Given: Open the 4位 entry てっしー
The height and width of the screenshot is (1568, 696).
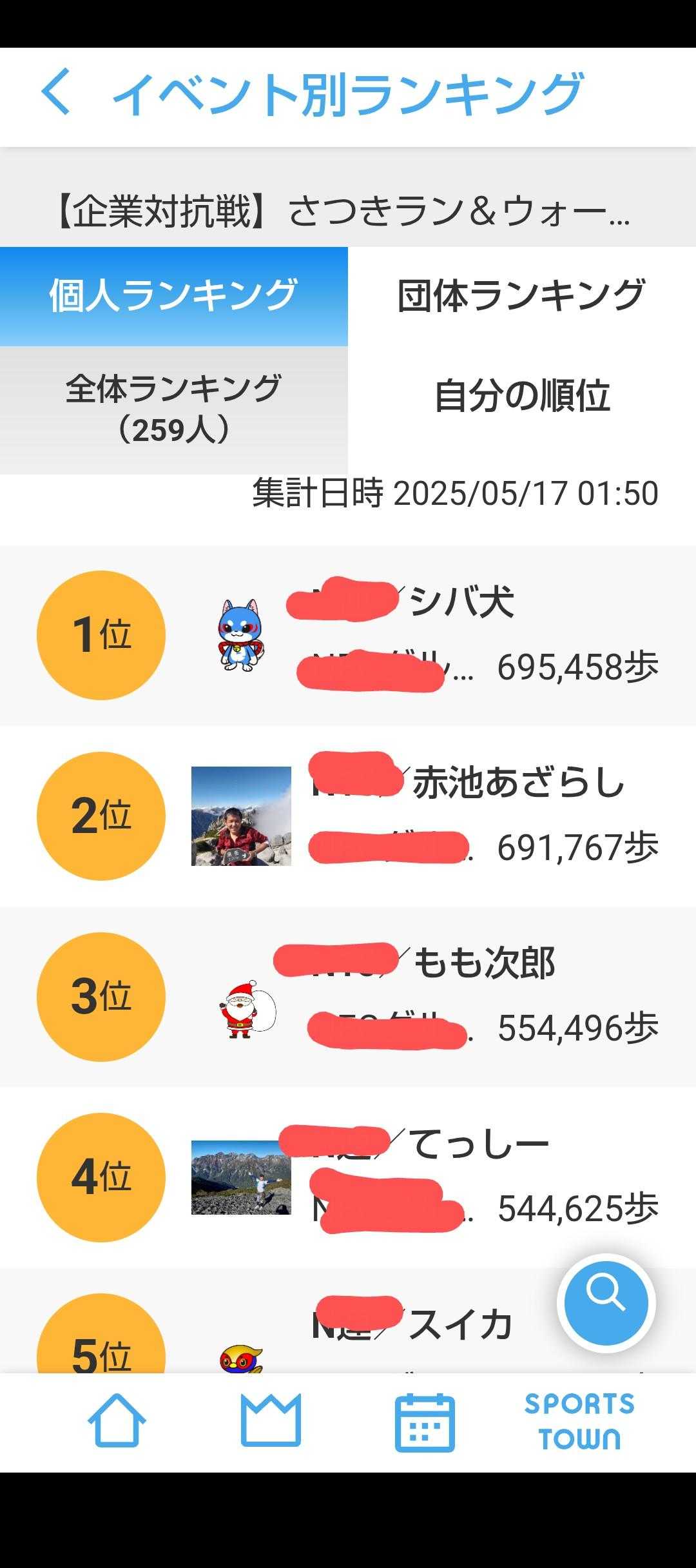Looking at the screenshot, I should tap(348, 1177).
